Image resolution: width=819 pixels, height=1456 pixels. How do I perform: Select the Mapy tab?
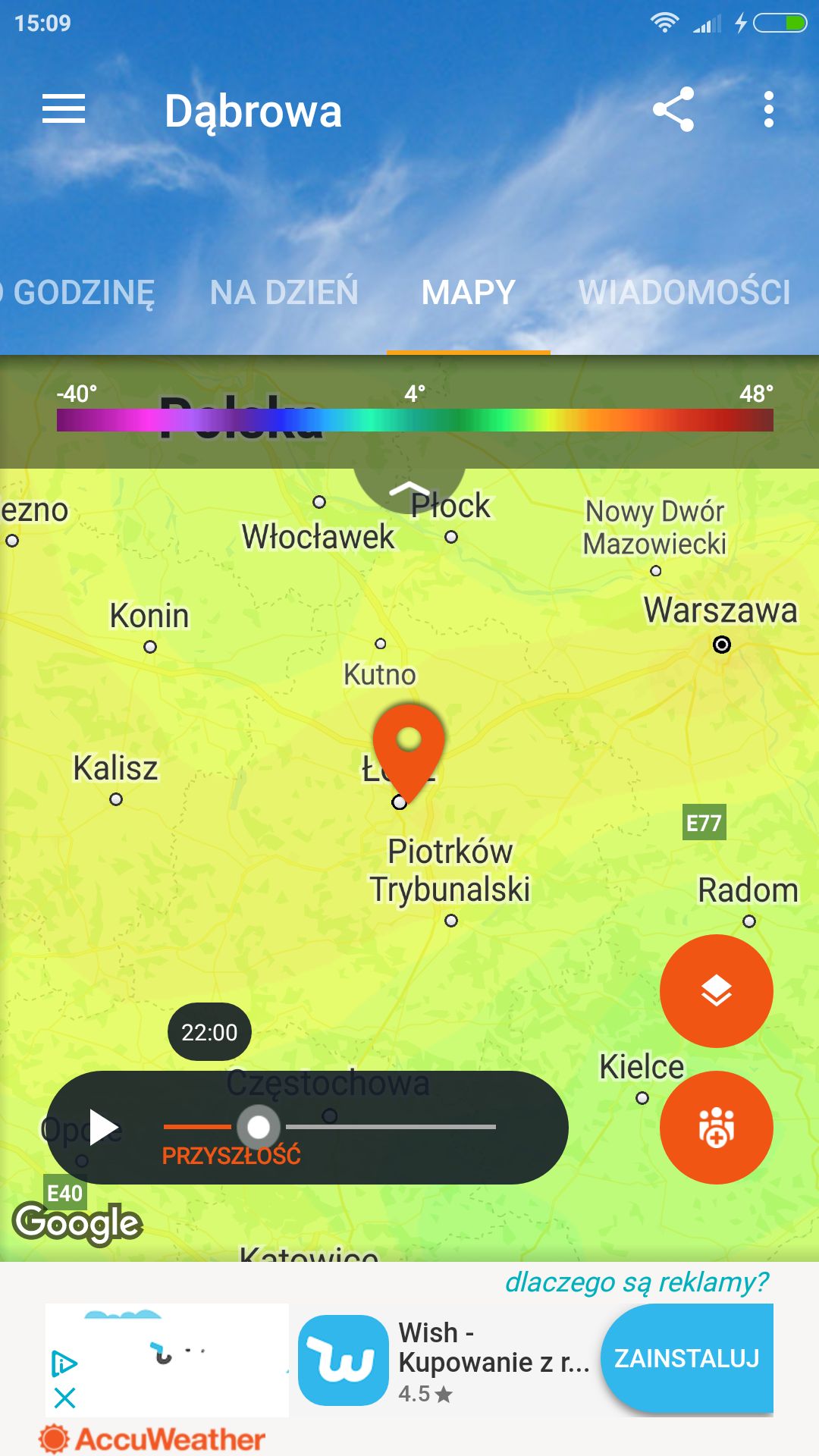coord(469,293)
